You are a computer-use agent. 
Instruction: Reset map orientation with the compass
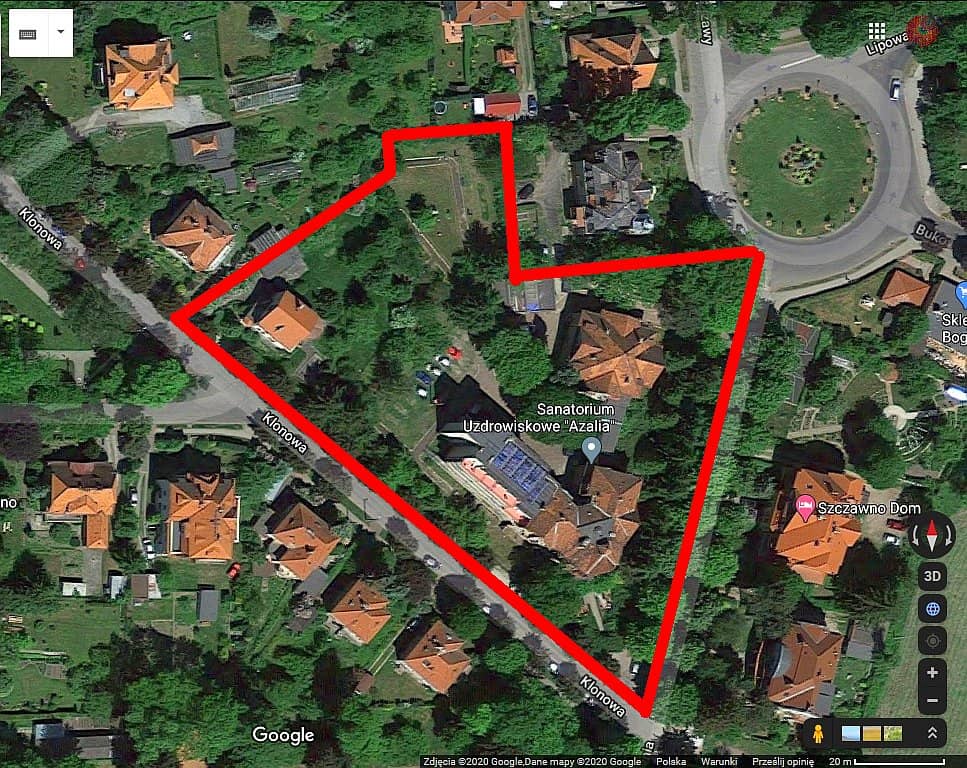pyautogui.click(x=932, y=537)
